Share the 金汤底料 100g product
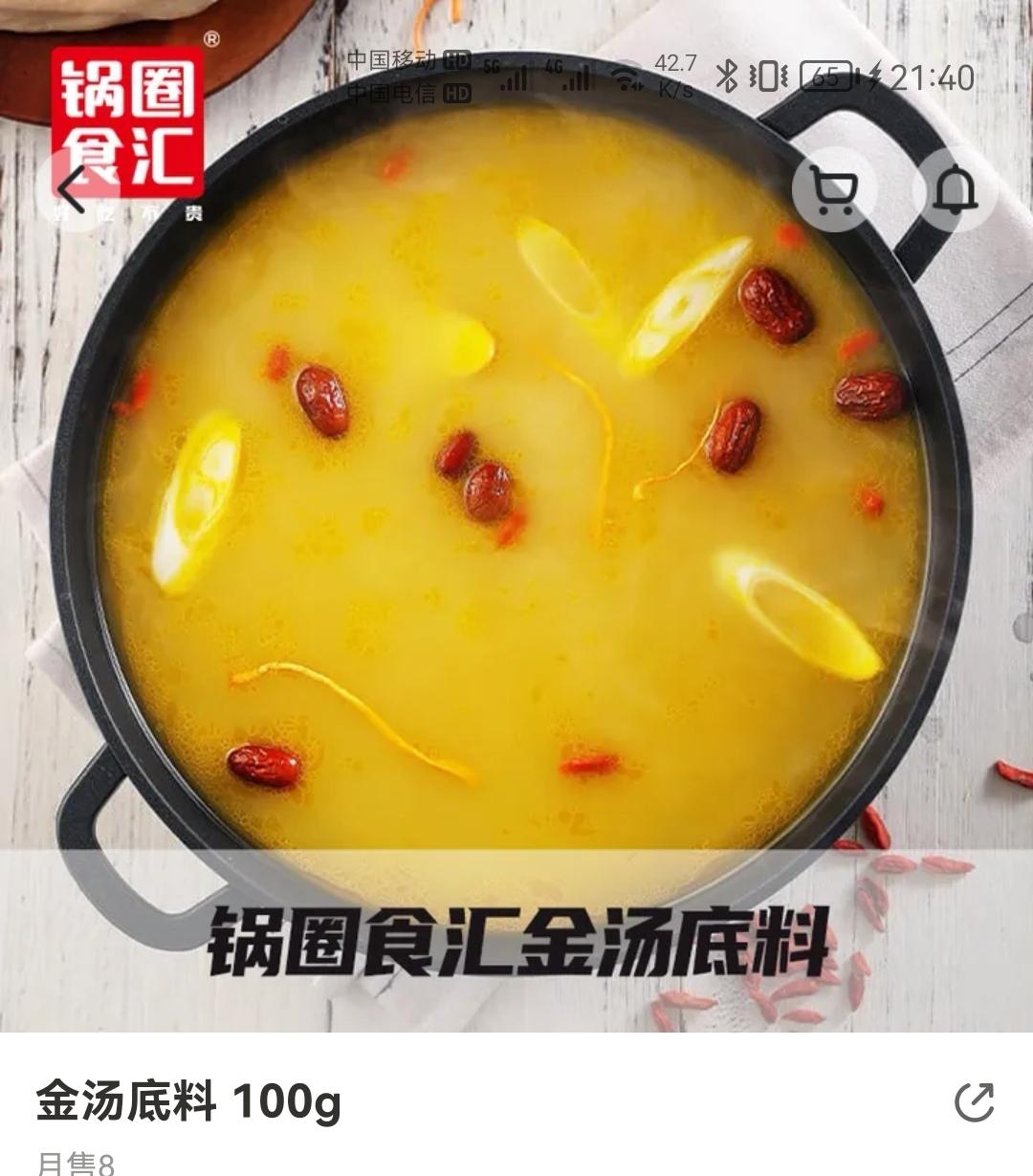This screenshot has width=1033, height=1176. pyautogui.click(x=974, y=1101)
